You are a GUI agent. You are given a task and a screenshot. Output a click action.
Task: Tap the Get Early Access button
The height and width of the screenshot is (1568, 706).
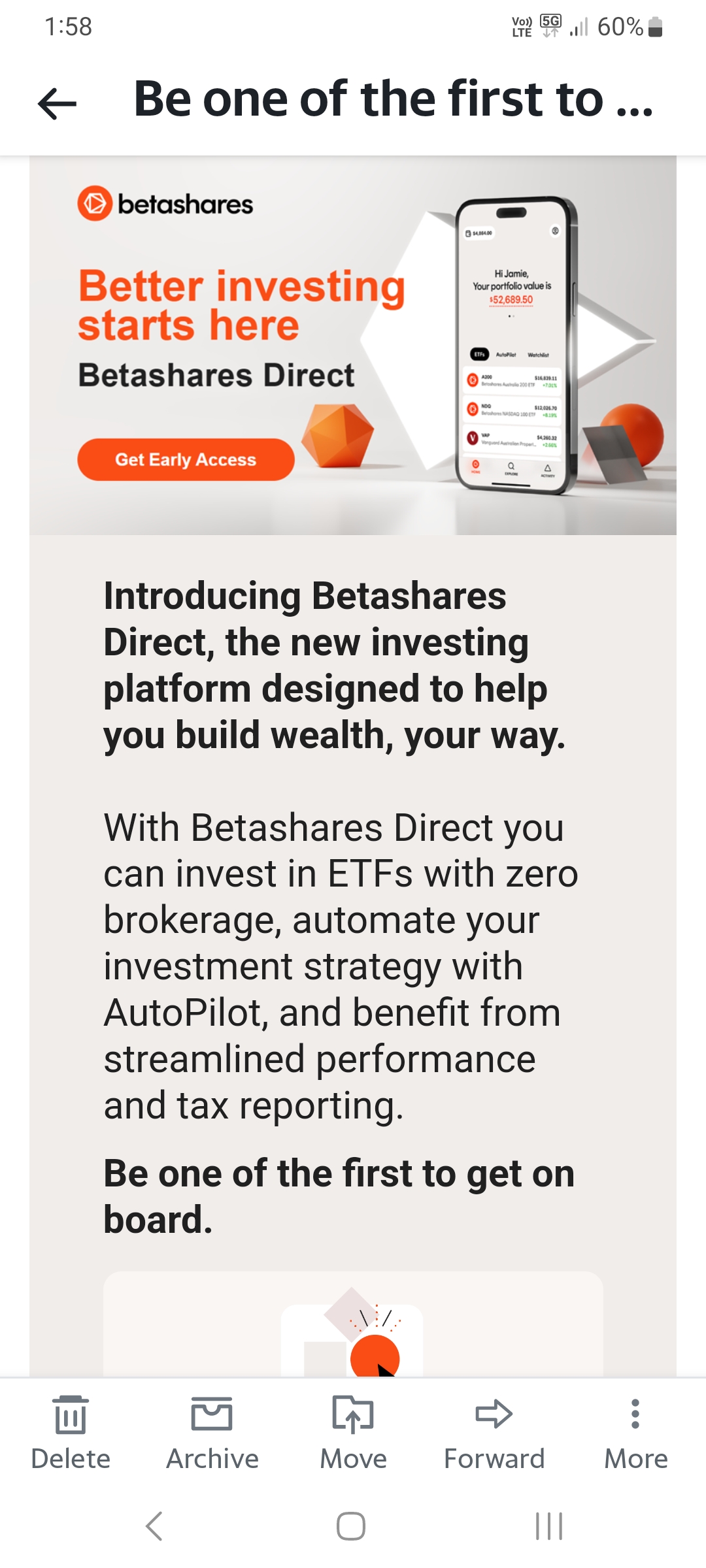[186, 459]
